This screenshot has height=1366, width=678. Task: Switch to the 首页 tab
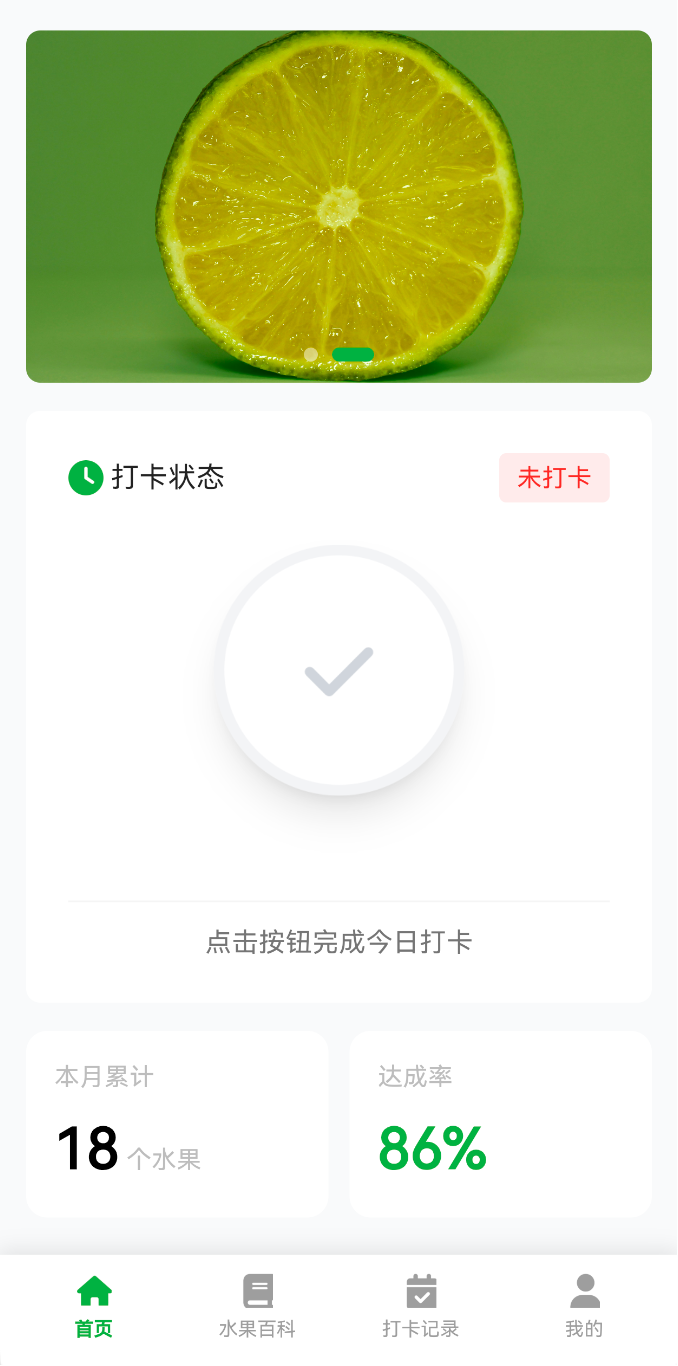94,1306
